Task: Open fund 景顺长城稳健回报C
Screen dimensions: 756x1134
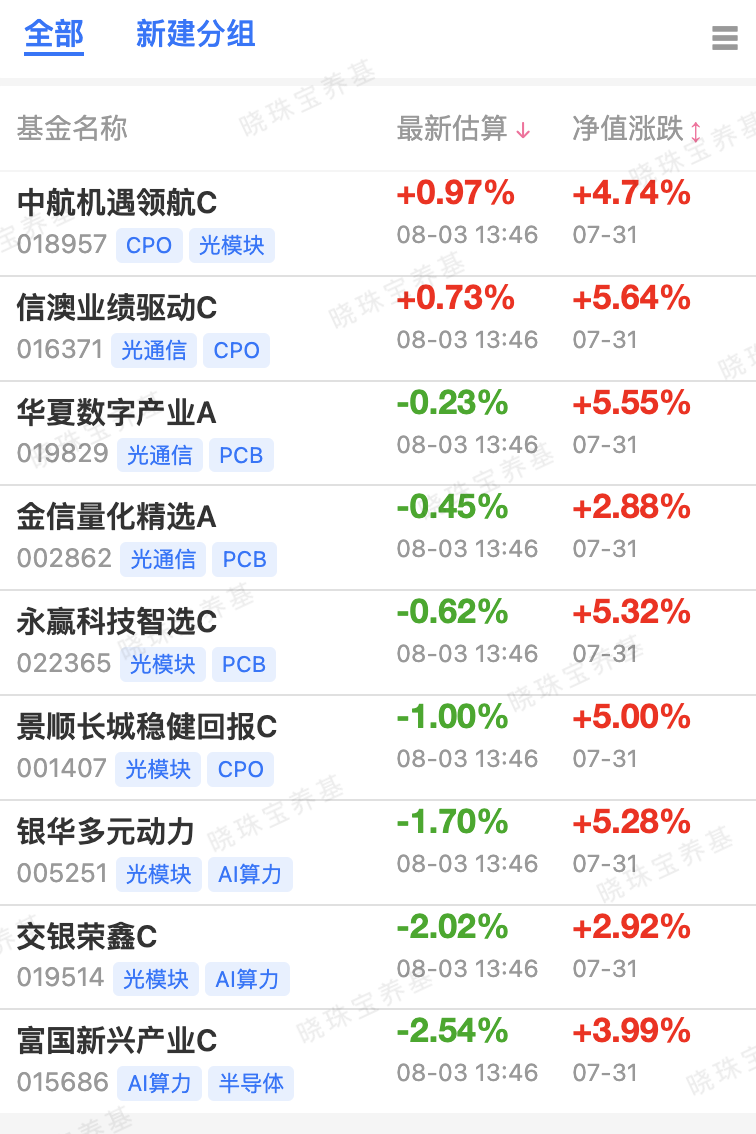Action: click(378, 747)
